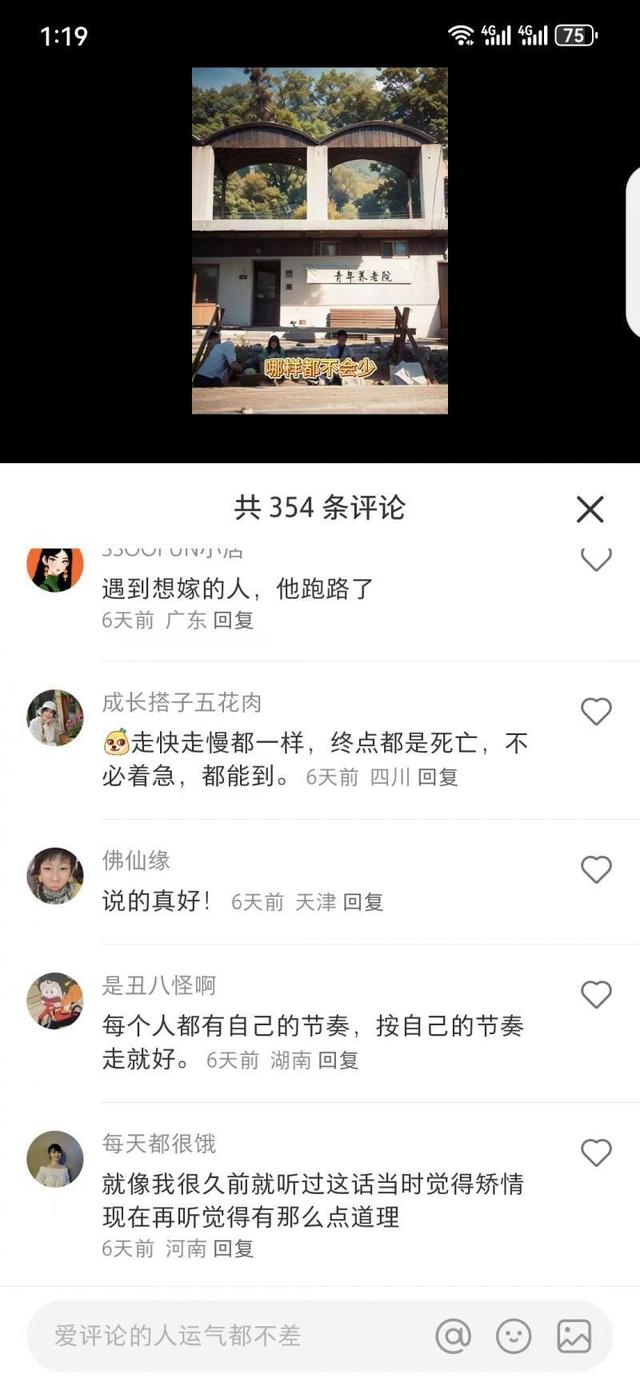Reply to the comment 遇到想嫁的人，他跑路了
The image size is (640, 1386).
coord(234,620)
